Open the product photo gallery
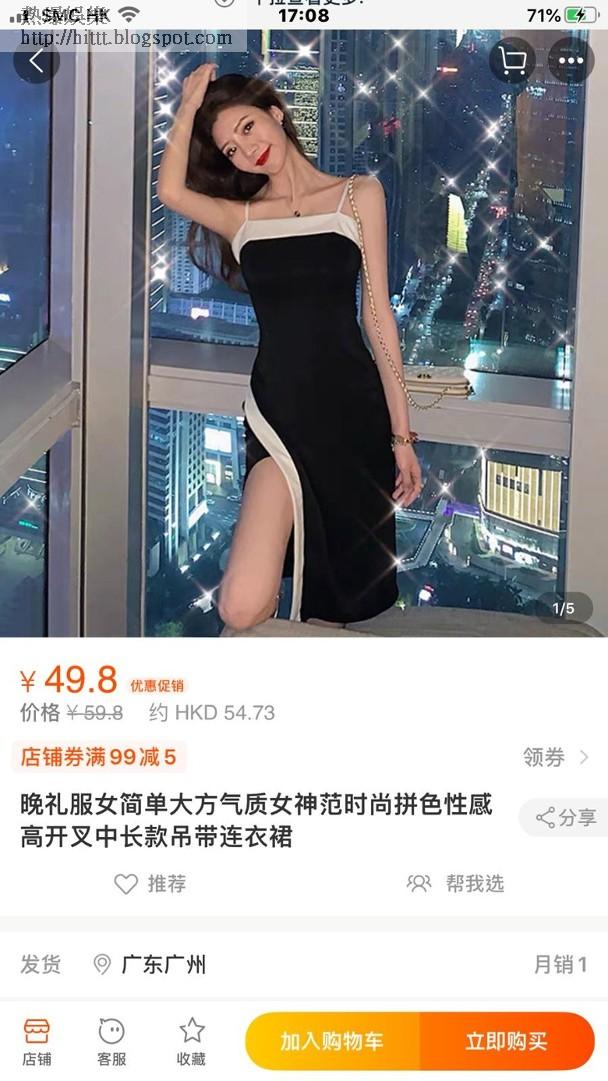 coord(304,340)
